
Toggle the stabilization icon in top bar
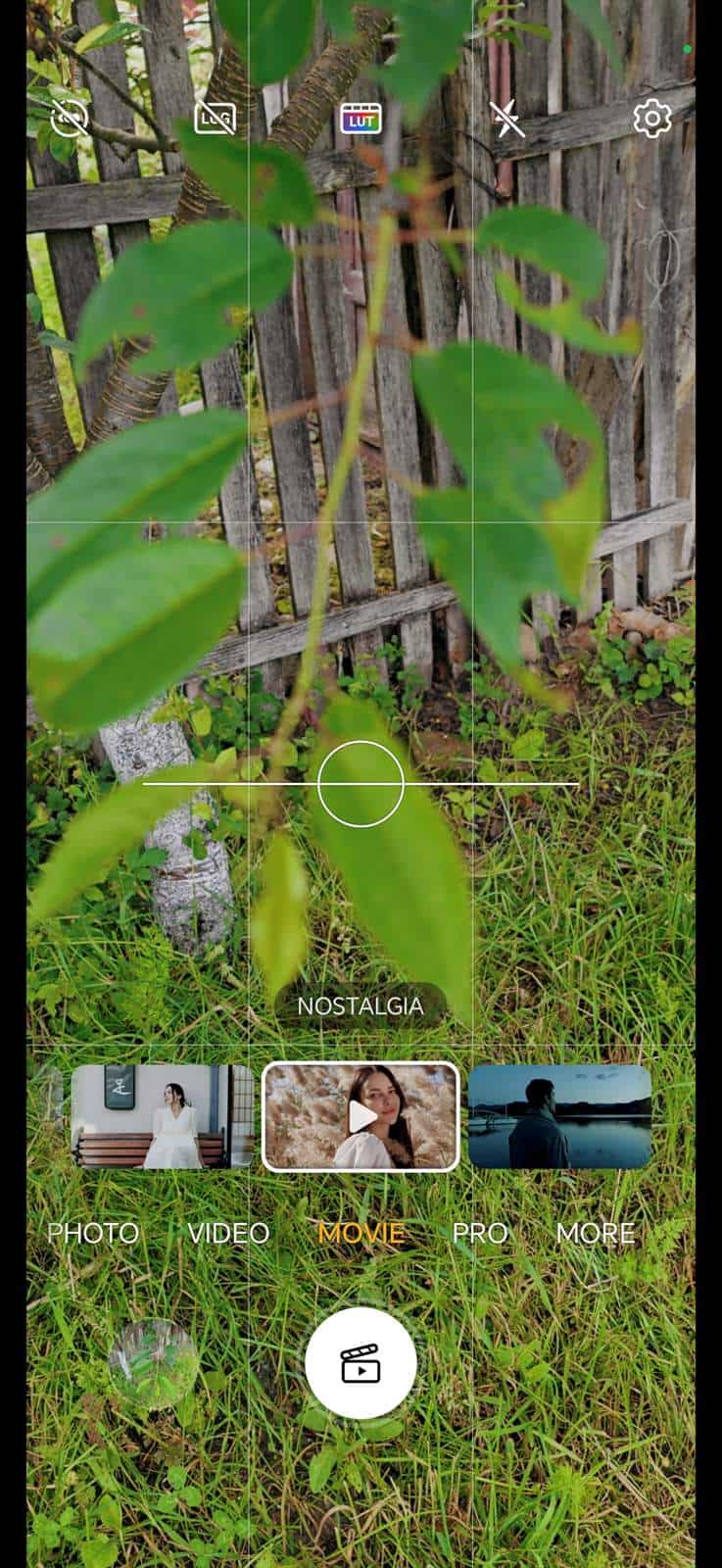pos(70,120)
